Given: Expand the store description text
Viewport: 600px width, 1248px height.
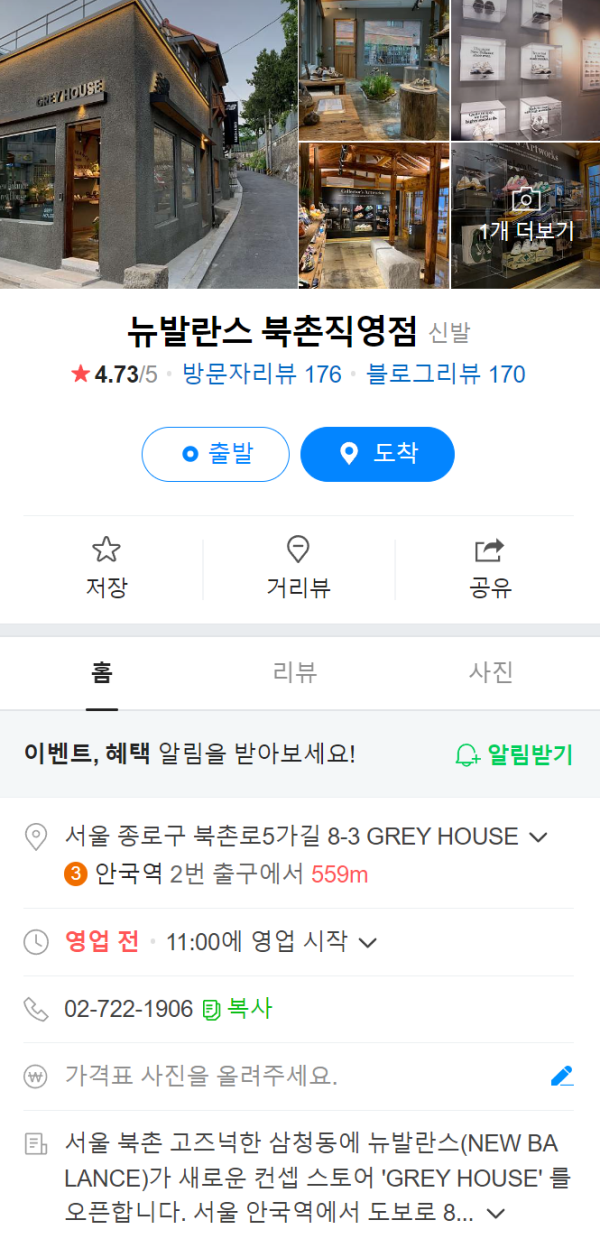Looking at the screenshot, I should 495,1213.
